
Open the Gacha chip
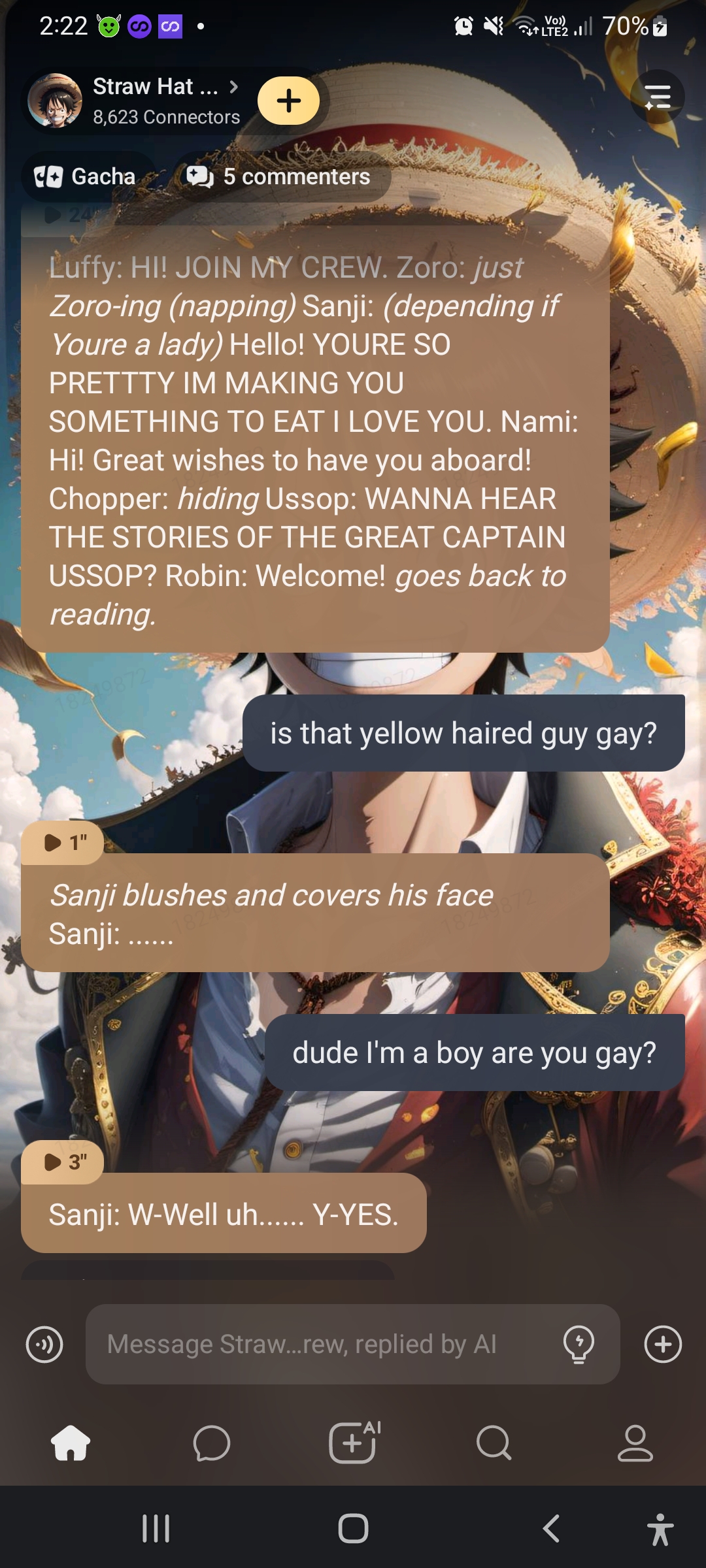click(x=86, y=176)
